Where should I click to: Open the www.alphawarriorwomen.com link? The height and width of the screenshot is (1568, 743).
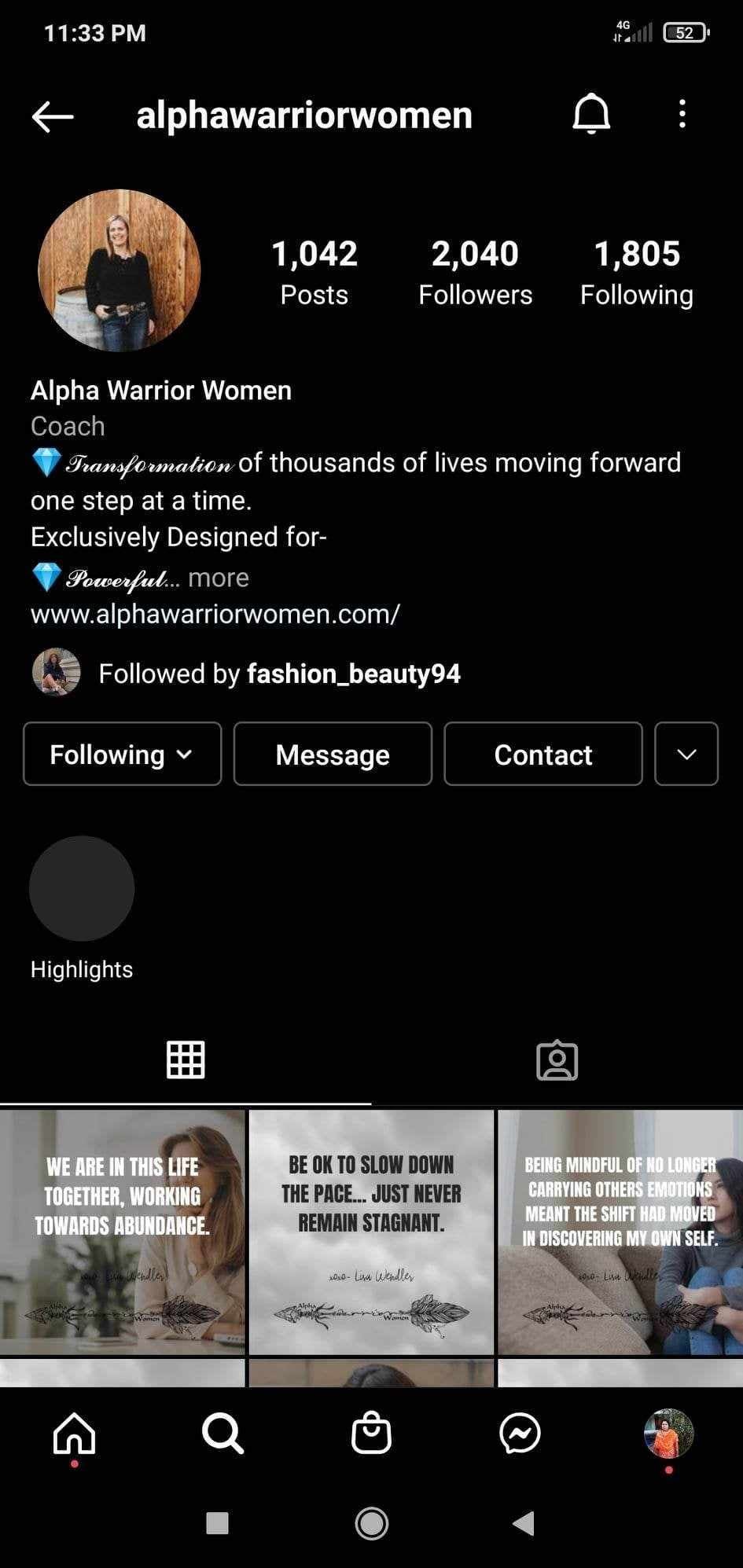pos(215,614)
